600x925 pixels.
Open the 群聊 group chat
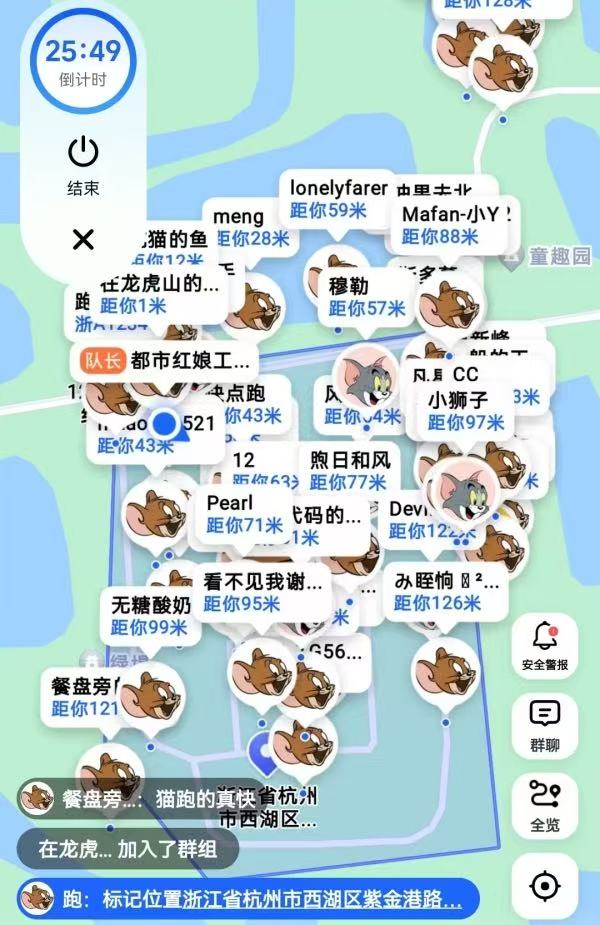[x=545, y=724]
